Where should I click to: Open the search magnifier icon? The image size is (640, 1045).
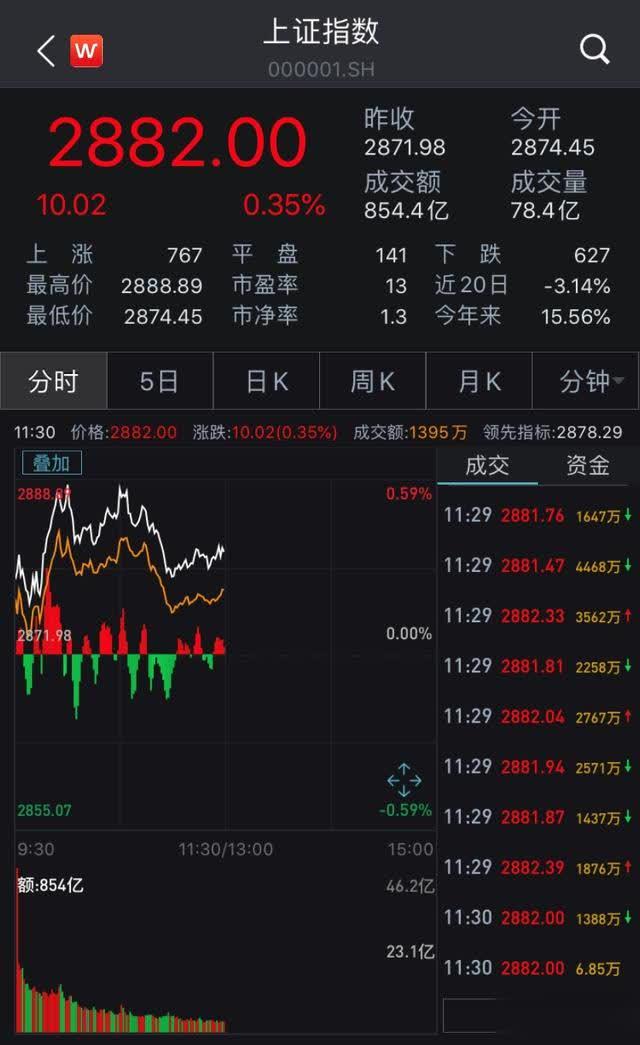click(x=594, y=49)
